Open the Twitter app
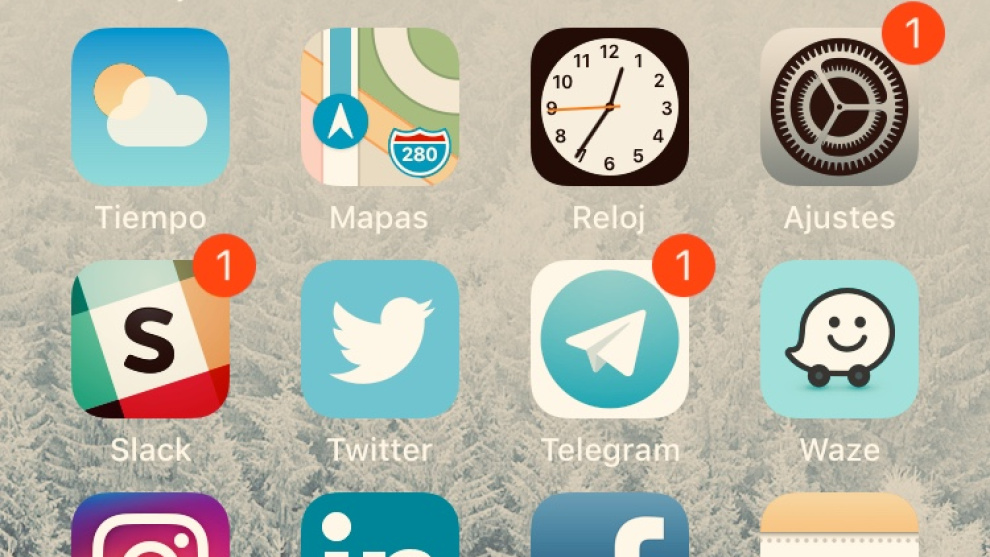The height and width of the screenshot is (557, 990). 380,339
